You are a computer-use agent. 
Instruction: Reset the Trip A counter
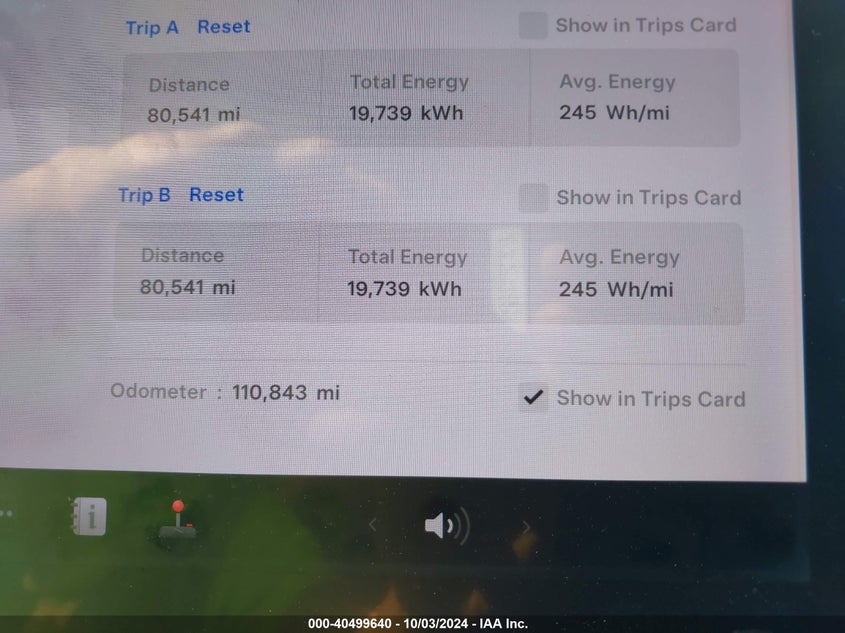(223, 27)
